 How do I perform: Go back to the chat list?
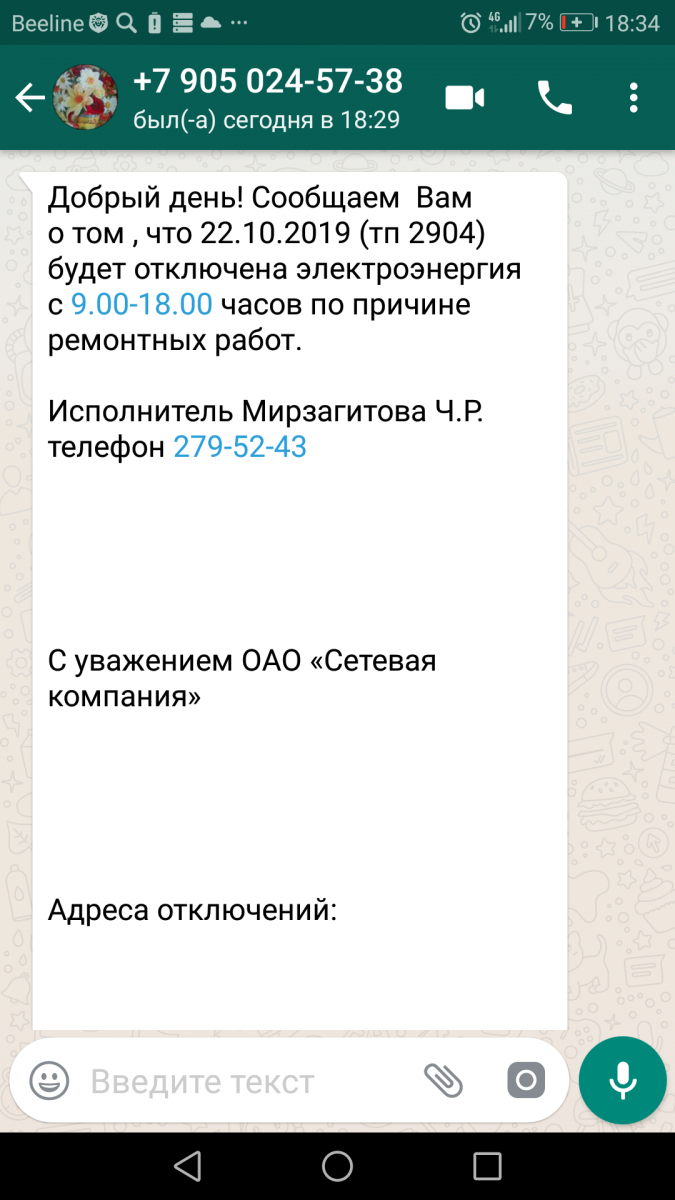tap(30, 98)
